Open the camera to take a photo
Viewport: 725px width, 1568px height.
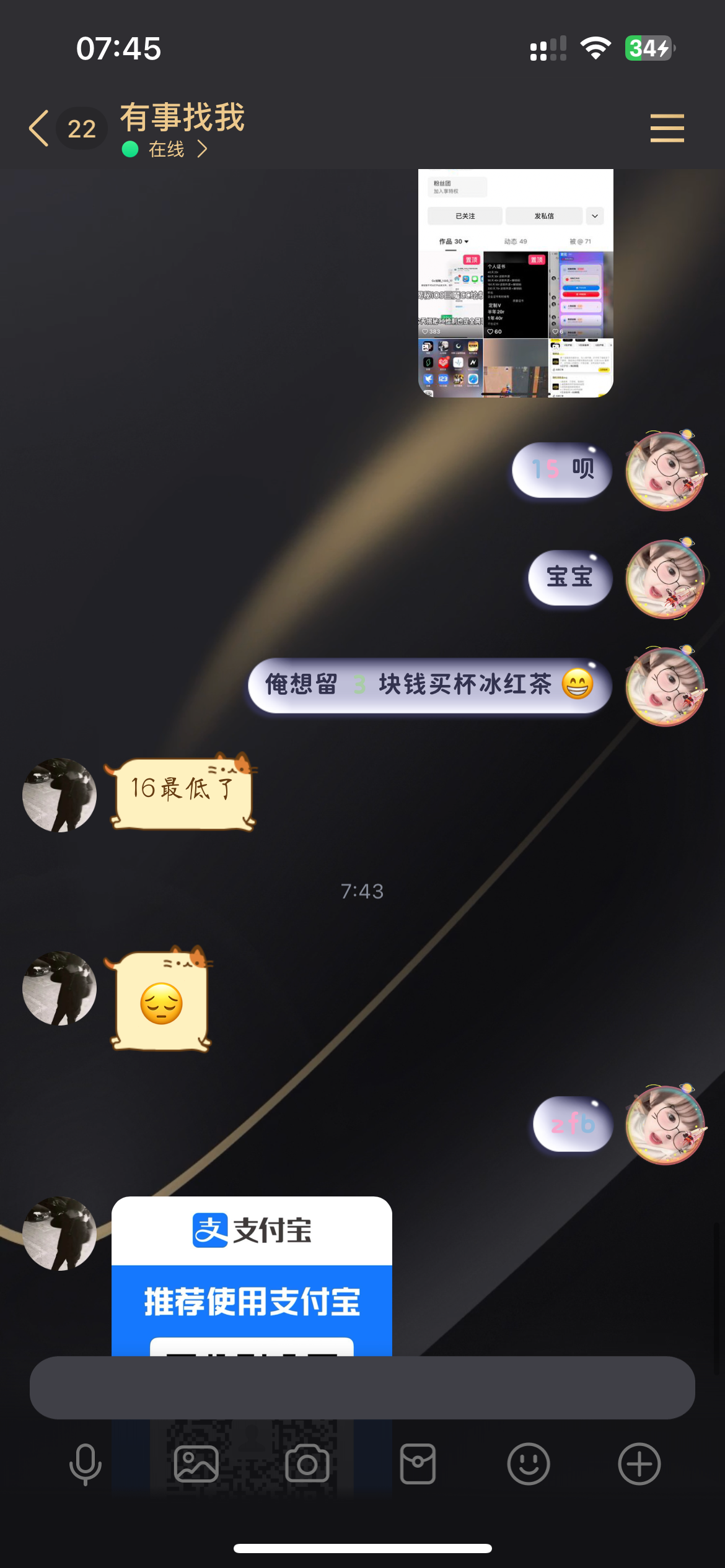[x=307, y=1464]
